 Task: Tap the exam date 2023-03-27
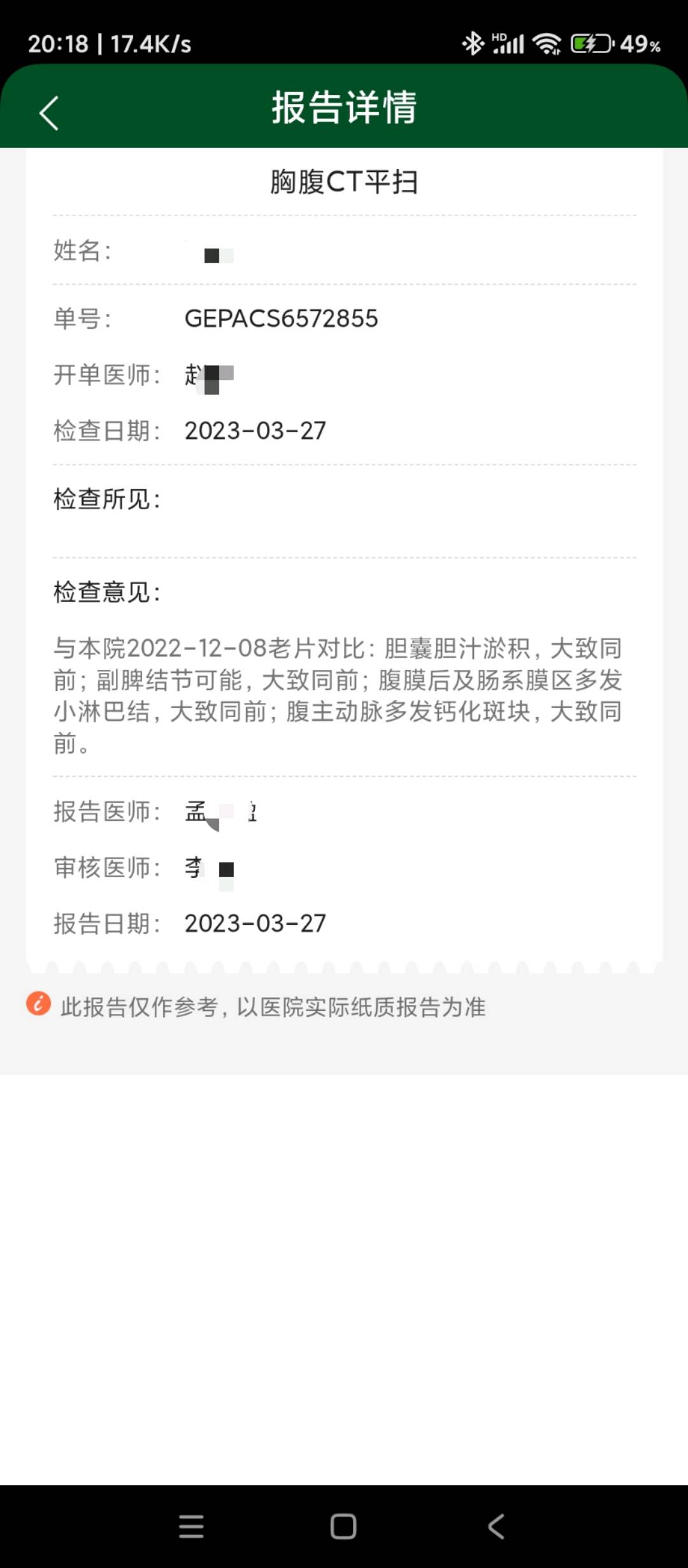coord(255,430)
